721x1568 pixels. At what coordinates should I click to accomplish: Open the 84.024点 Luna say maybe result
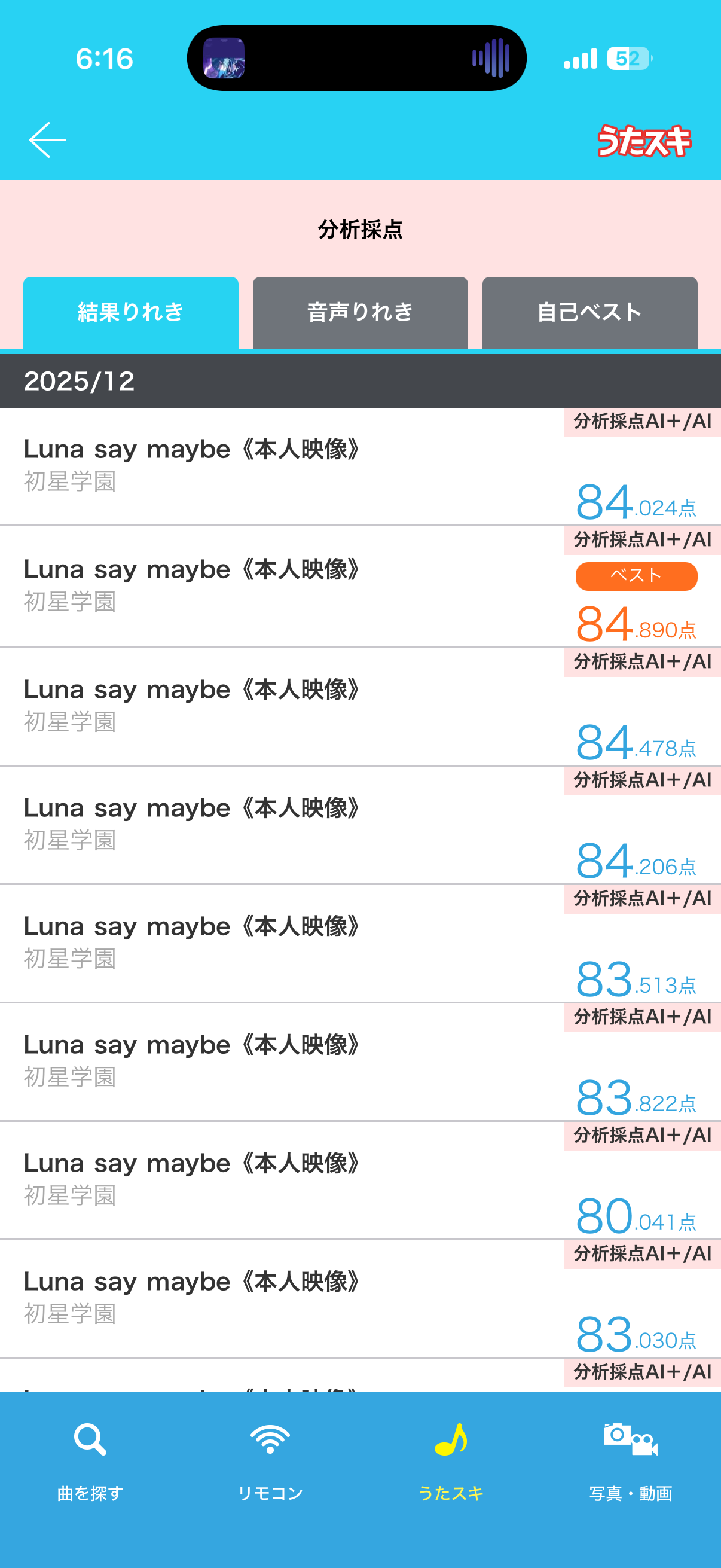(360, 466)
